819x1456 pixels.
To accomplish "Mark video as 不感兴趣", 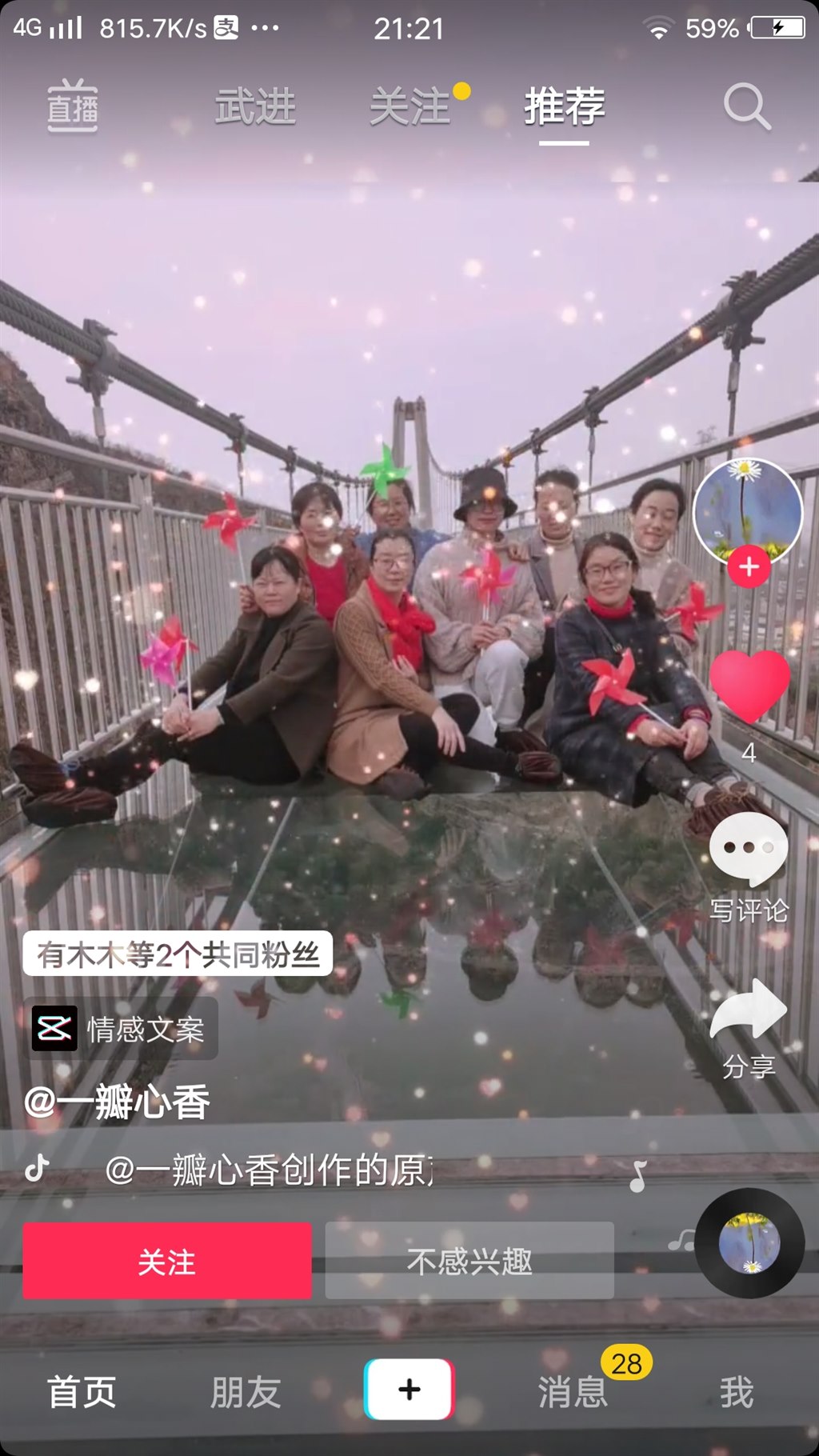I will [x=469, y=1261].
